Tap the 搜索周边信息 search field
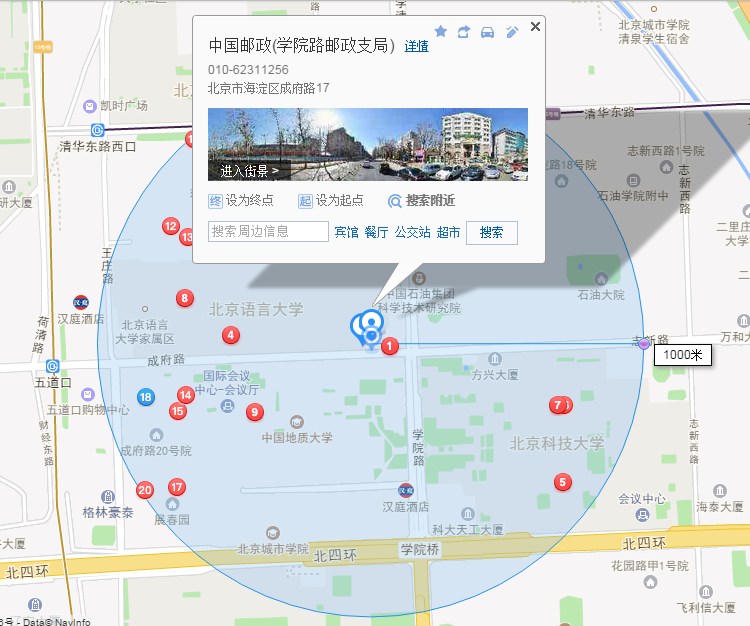Screen dimensions: 750x626 (x=268, y=232)
